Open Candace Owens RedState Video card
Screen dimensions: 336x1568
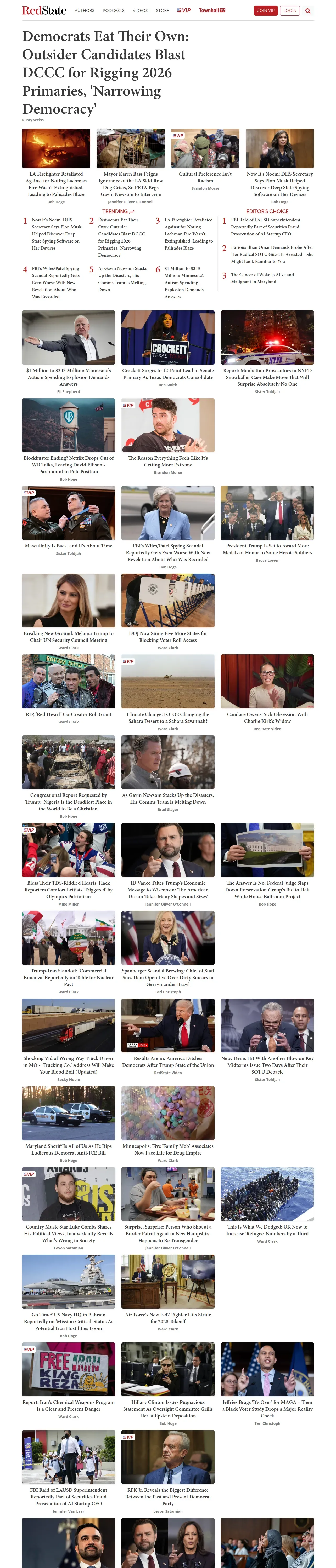267,718
